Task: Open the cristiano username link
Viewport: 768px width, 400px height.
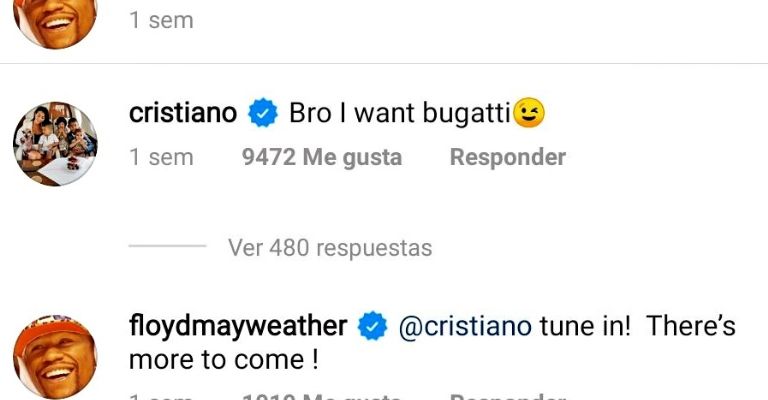Action: pos(183,114)
